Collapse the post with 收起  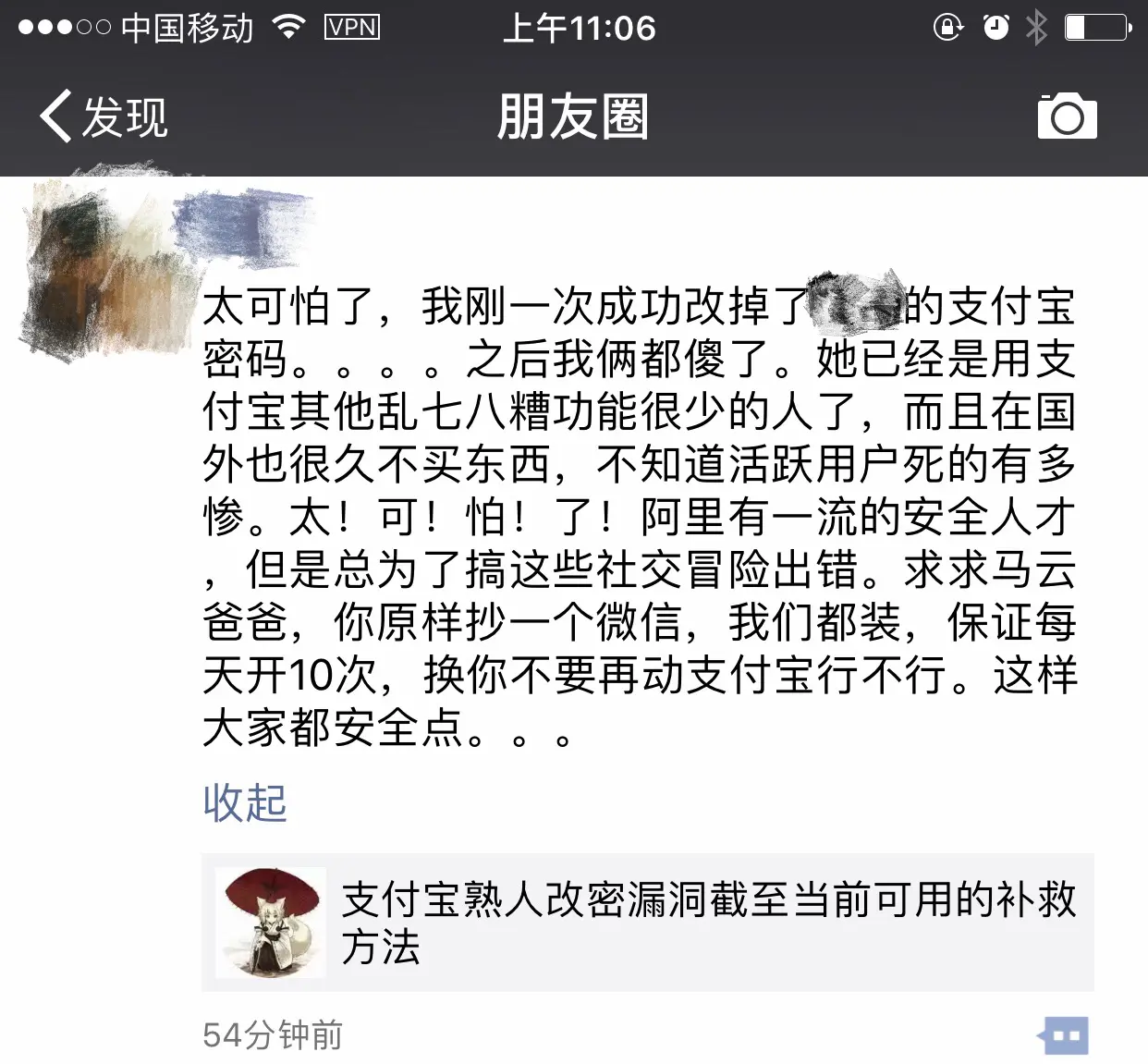pos(245,802)
